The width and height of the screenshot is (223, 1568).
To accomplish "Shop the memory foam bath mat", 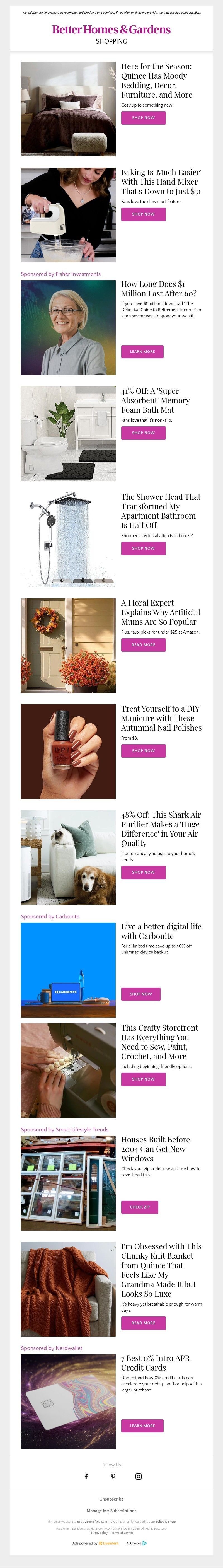I will coord(143,433).
